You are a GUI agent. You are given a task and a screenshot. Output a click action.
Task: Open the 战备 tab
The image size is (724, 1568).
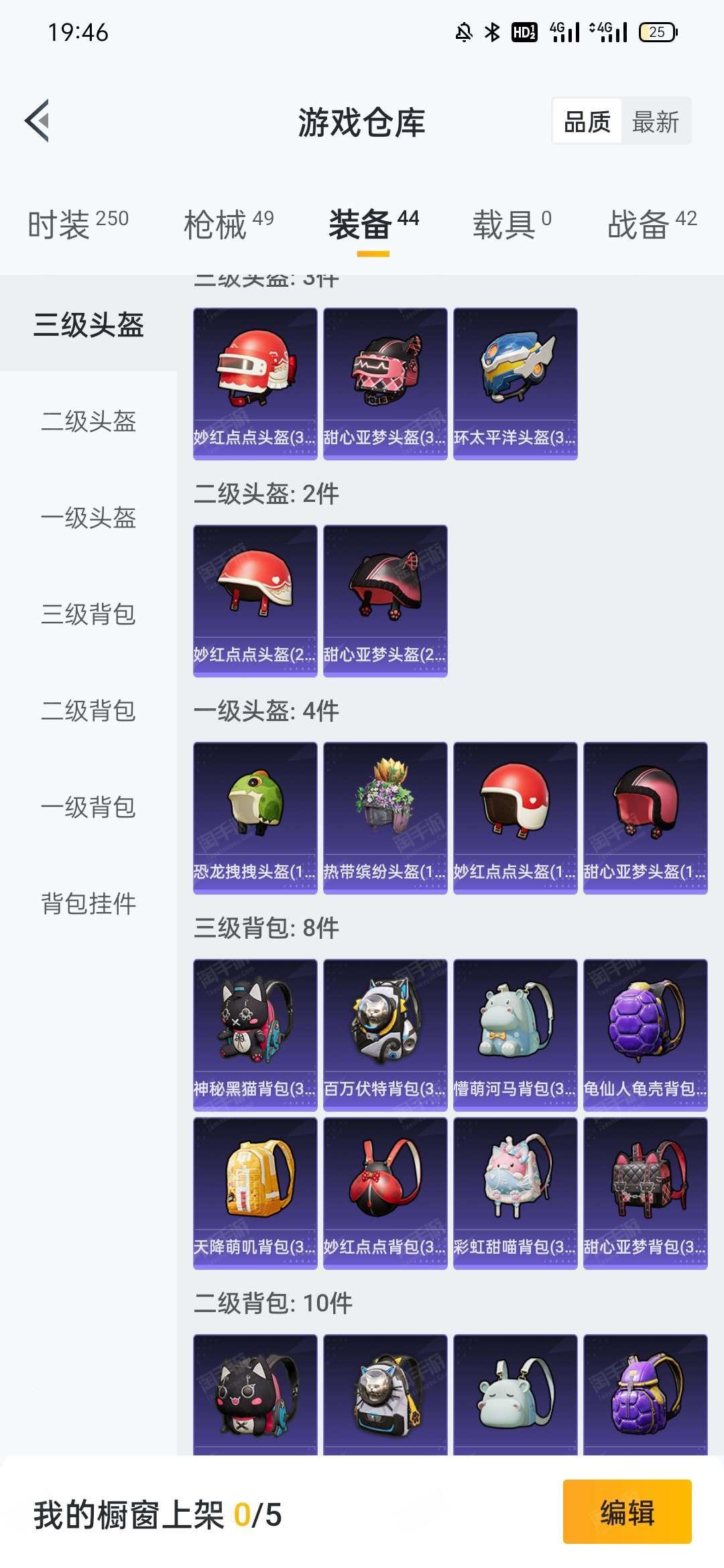pyautogui.click(x=652, y=224)
